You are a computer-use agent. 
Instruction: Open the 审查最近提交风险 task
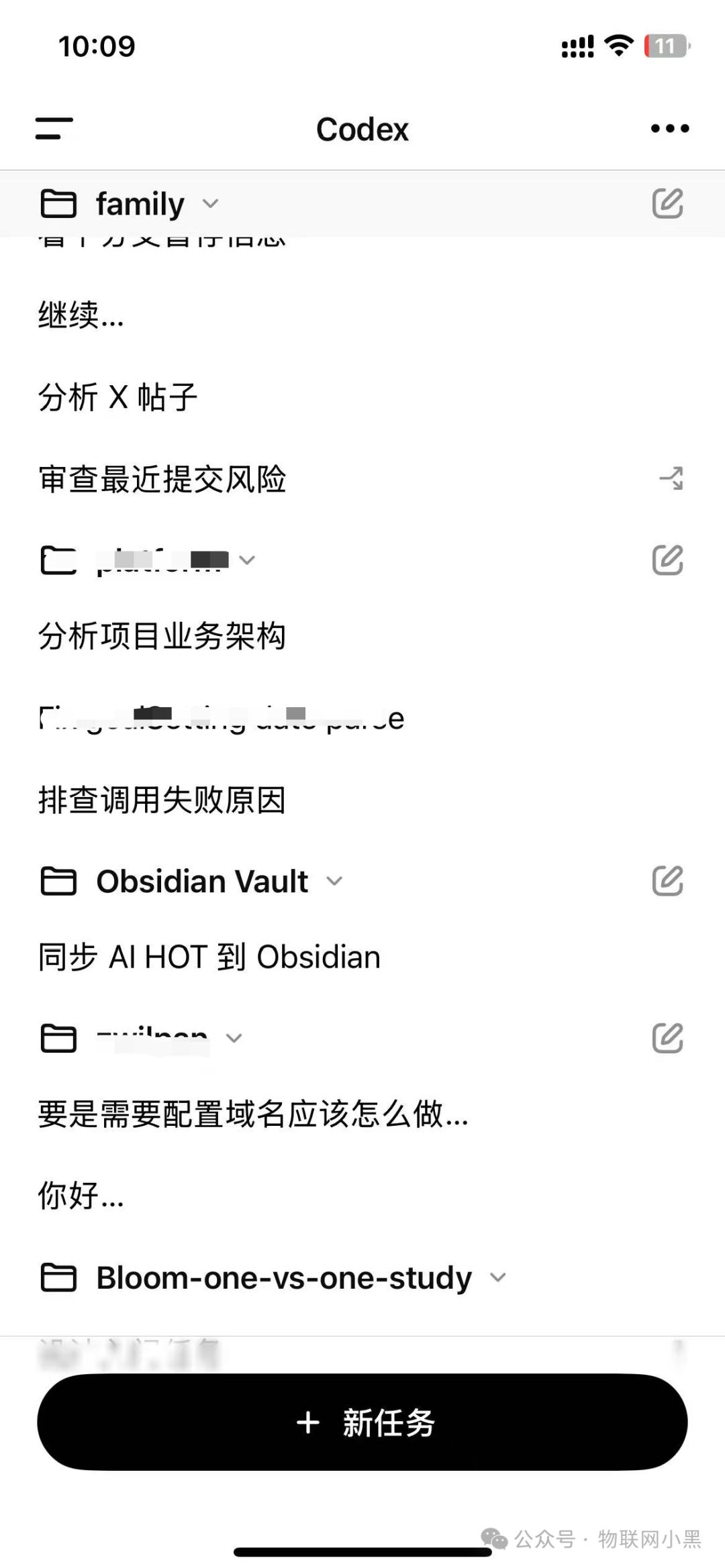click(362, 480)
